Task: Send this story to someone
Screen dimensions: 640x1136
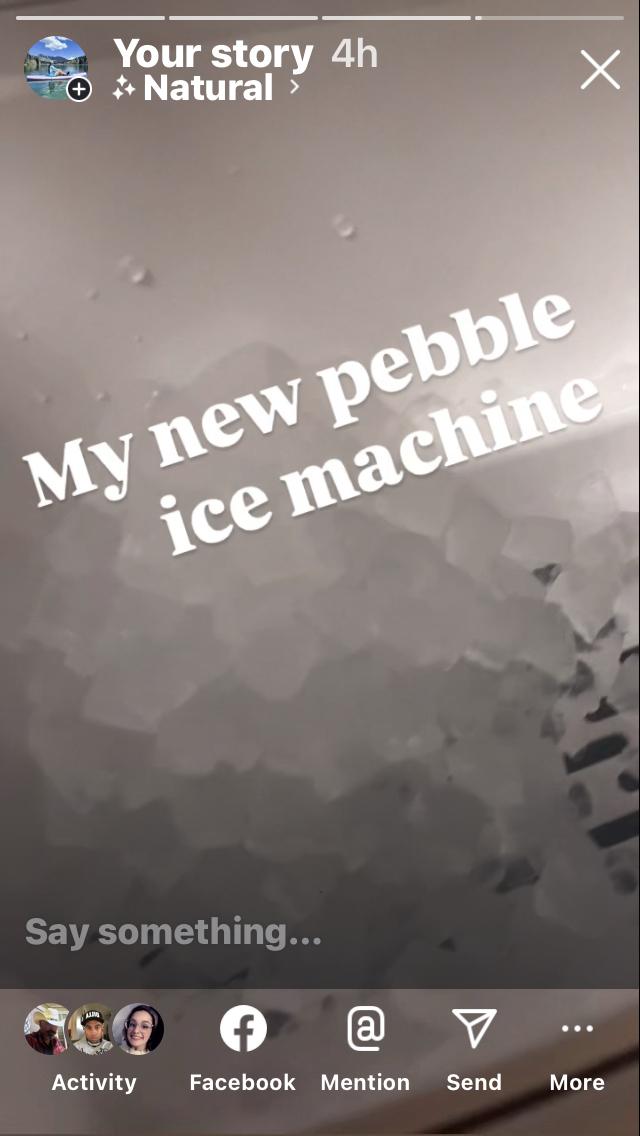Action: click(x=474, y=1046)
